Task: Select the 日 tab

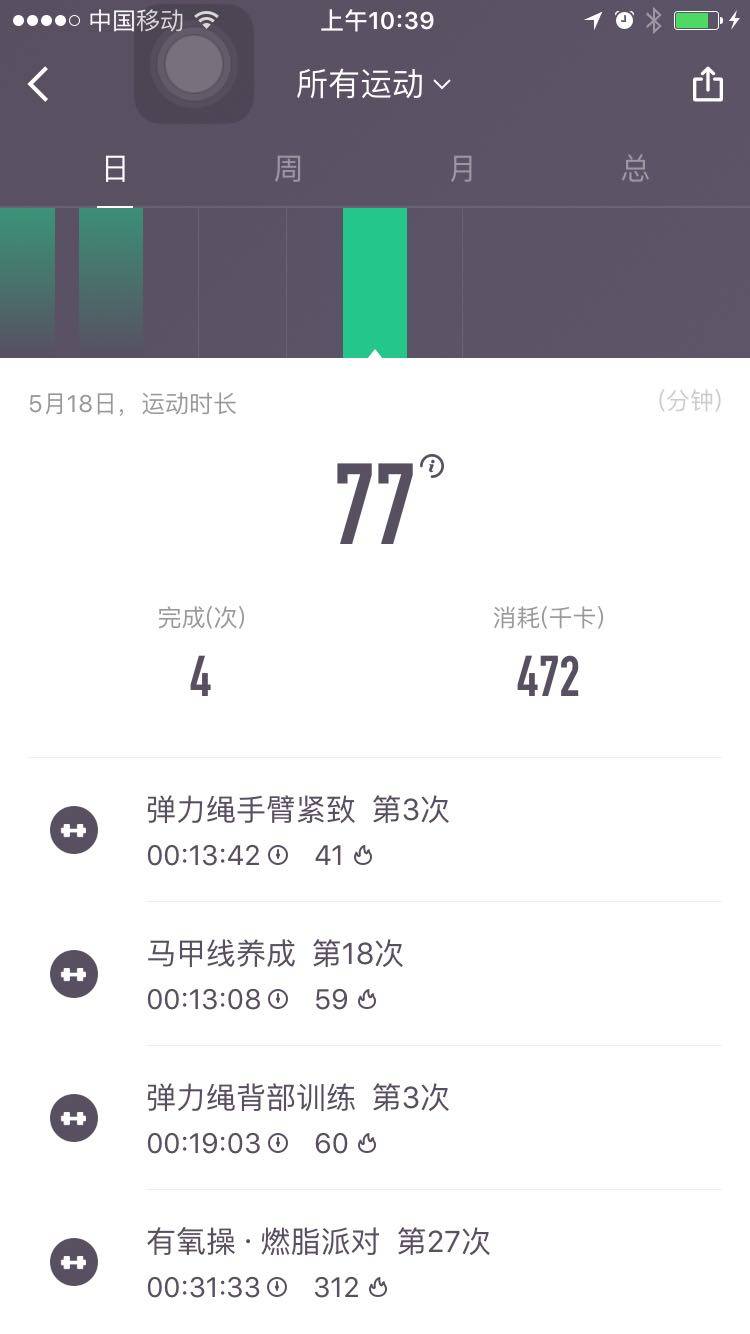Action: click(x=115, y=169)
